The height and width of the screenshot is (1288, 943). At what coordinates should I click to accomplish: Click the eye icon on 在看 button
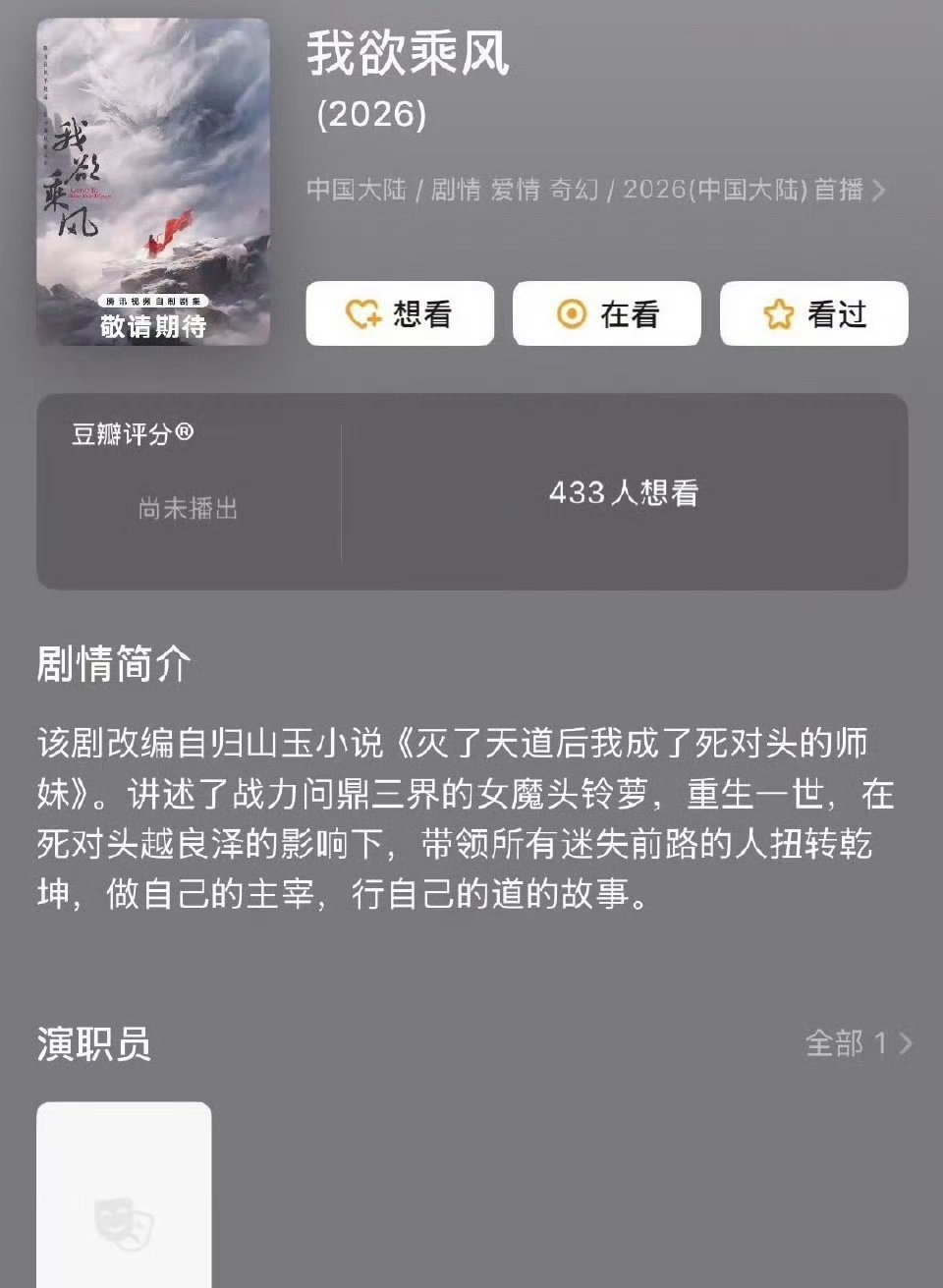pos(570,313)
